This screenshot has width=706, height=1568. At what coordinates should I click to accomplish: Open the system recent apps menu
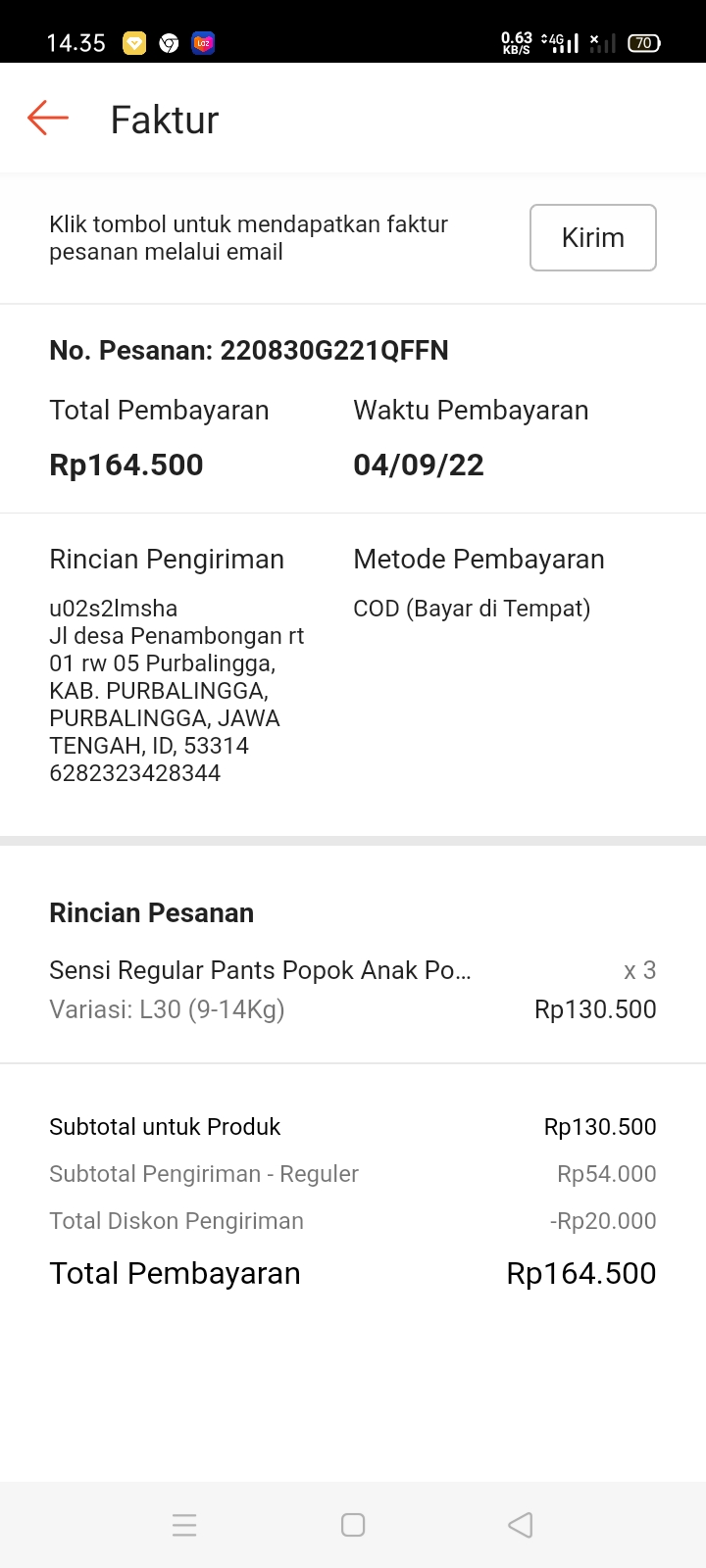[184, 1525]
